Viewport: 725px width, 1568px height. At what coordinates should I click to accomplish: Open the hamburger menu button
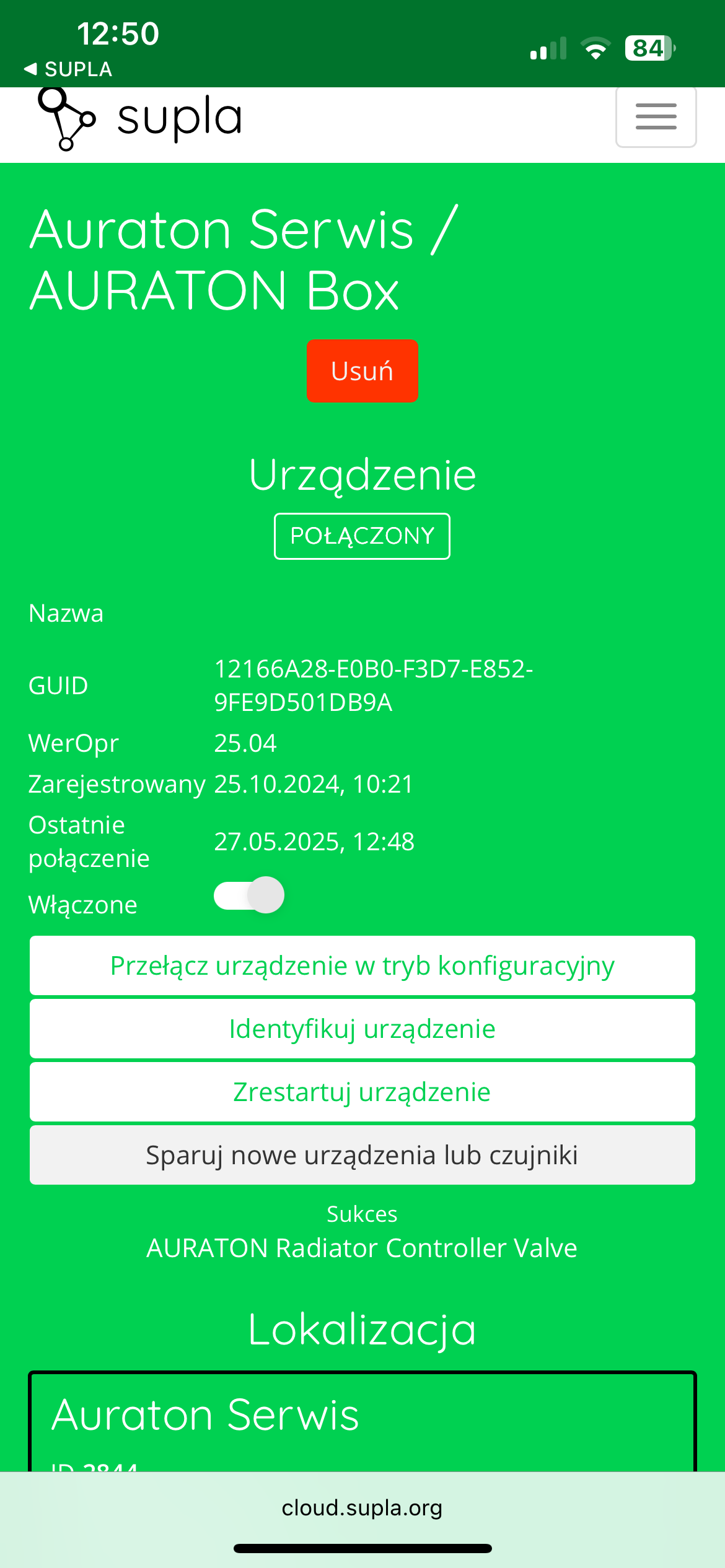[656, 116]
